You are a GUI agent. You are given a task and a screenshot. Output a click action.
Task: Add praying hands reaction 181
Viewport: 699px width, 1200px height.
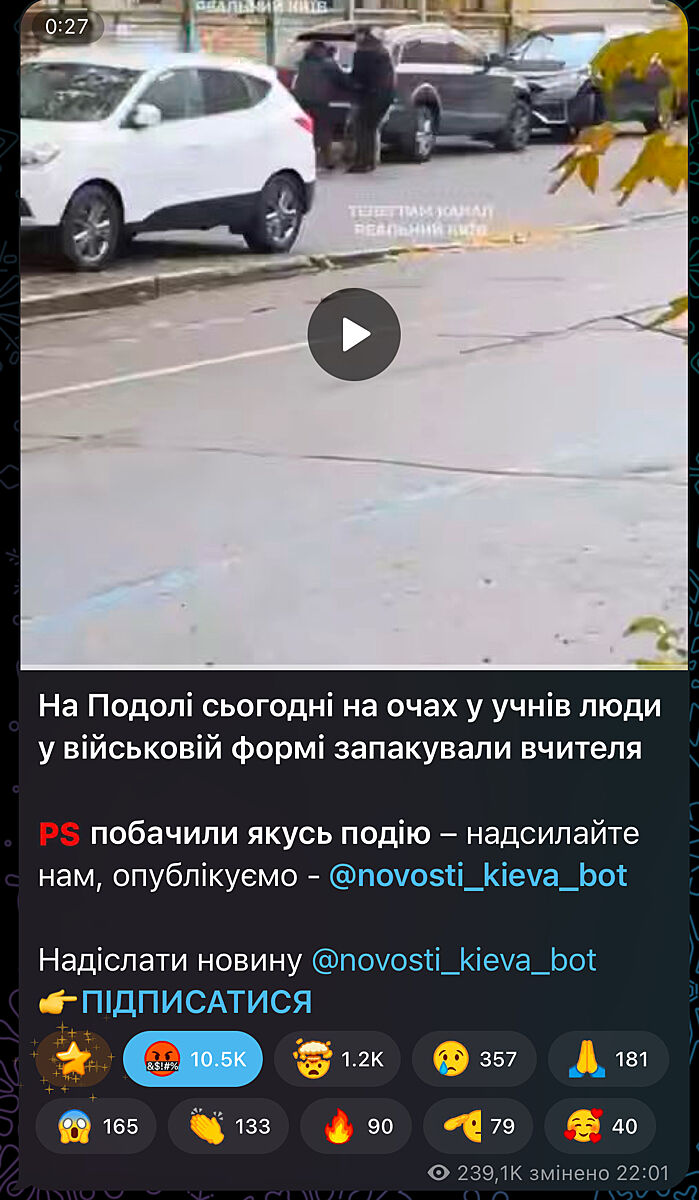click(x=608, y=1059)
